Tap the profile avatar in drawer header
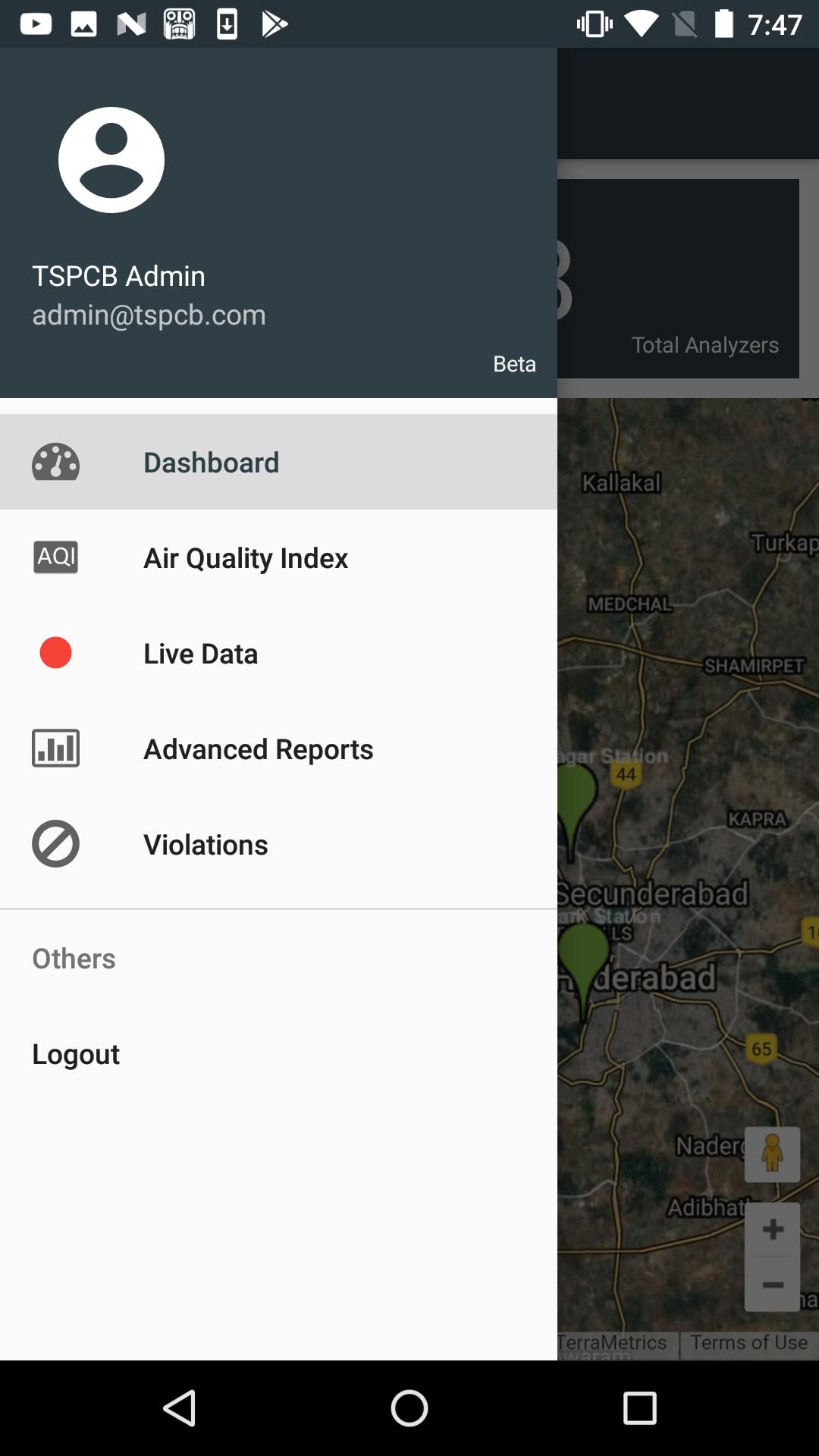819x1456 pixels. 111,160
